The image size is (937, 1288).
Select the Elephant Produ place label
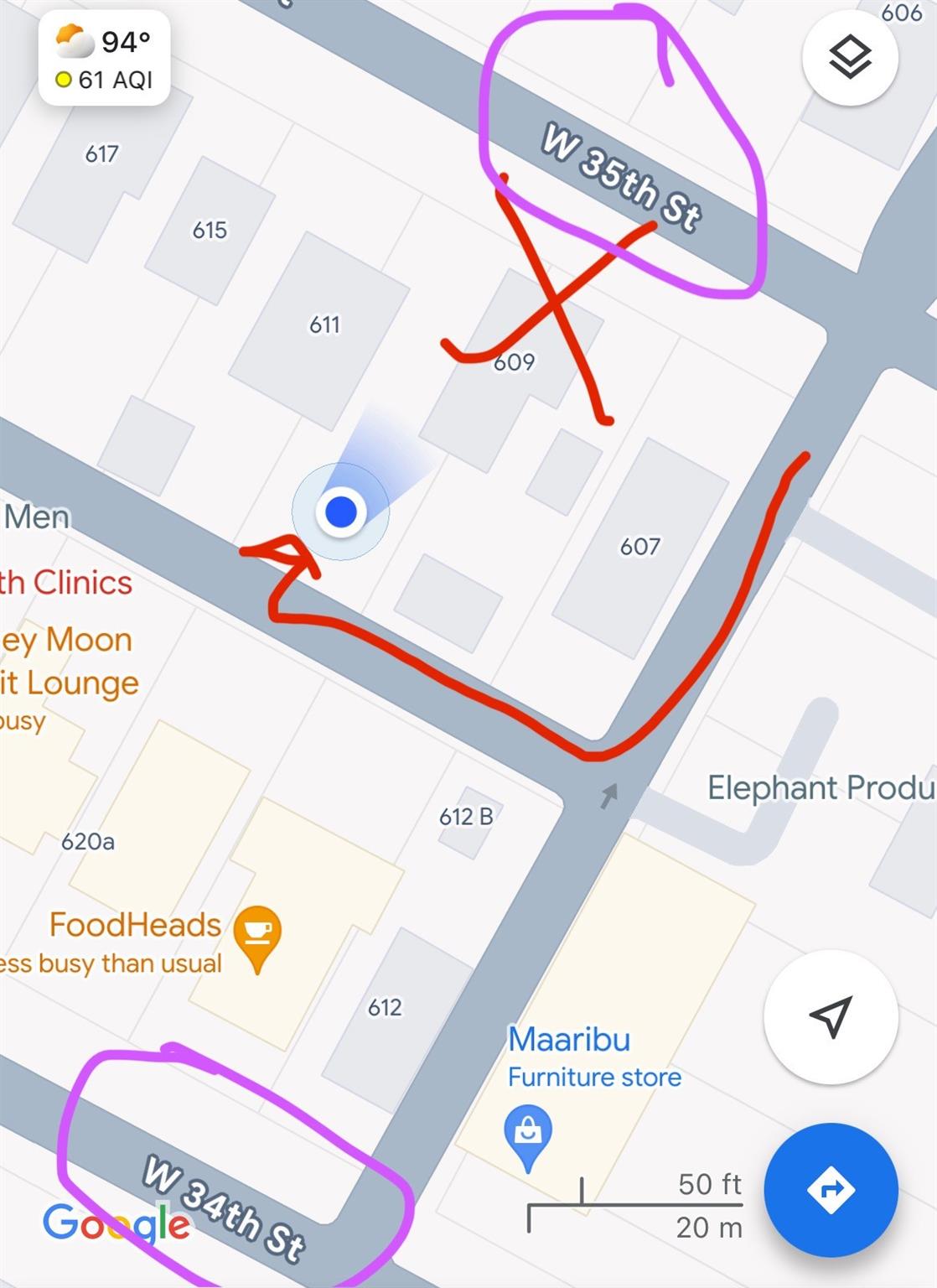pyautogui.click(x=820, y=788)
